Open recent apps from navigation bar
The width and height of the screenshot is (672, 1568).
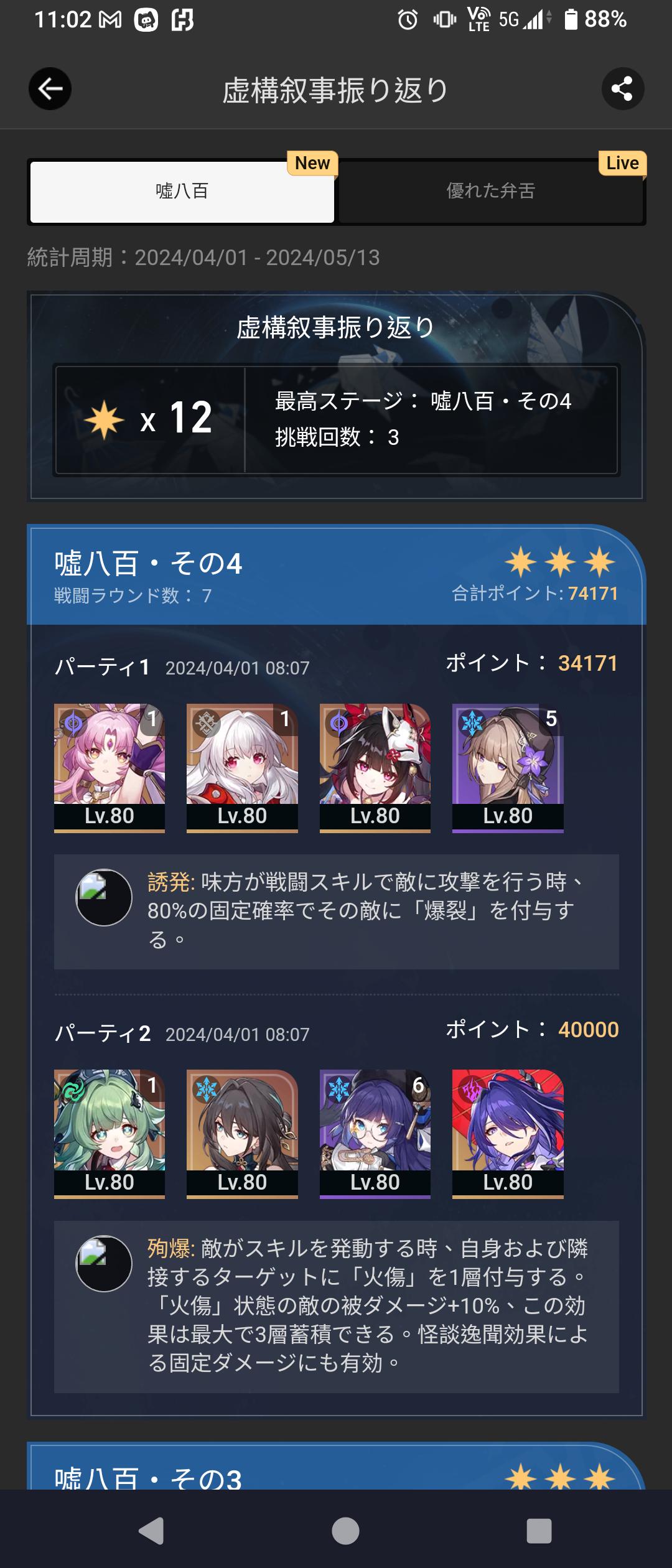coord(539,1531)
